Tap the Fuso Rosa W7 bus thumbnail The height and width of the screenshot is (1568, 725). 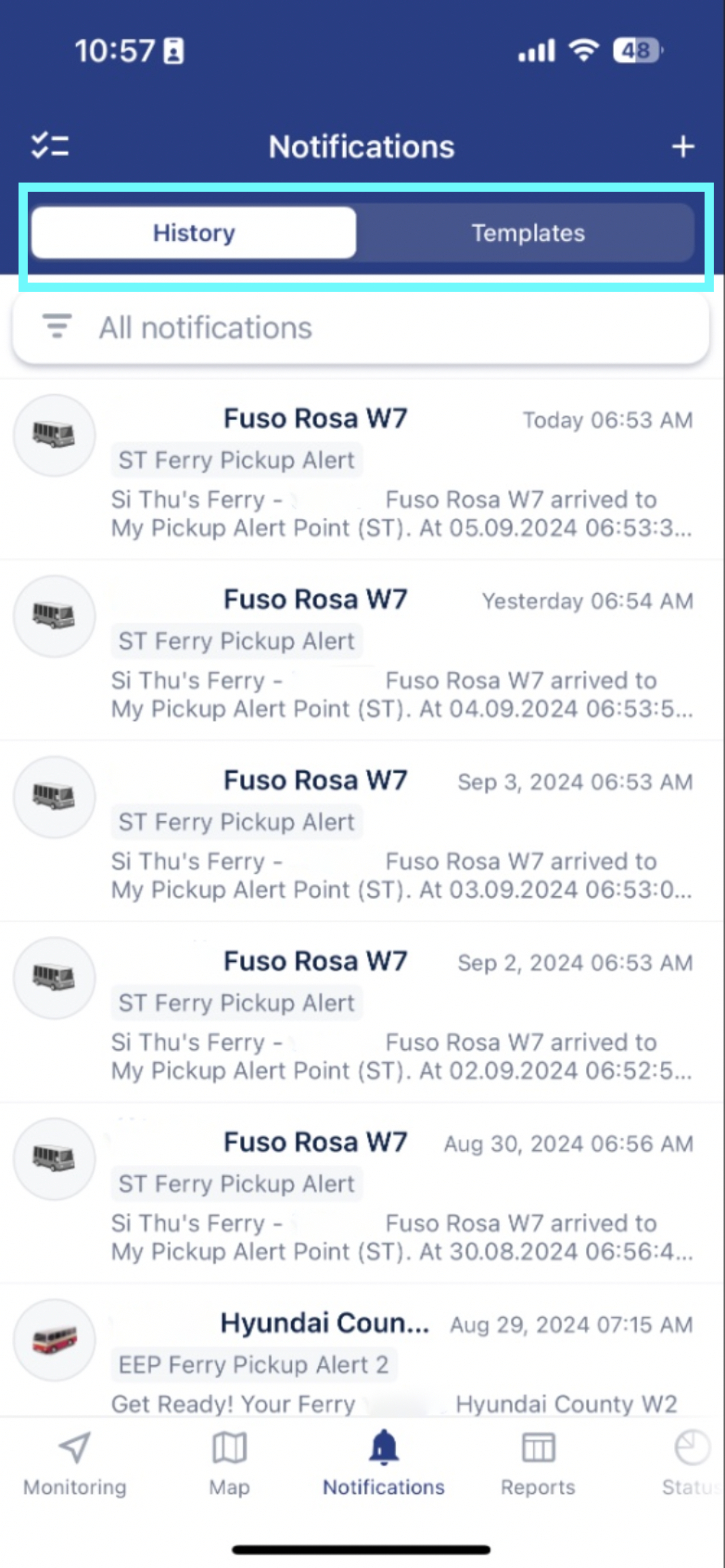click(x=53, y=435)
